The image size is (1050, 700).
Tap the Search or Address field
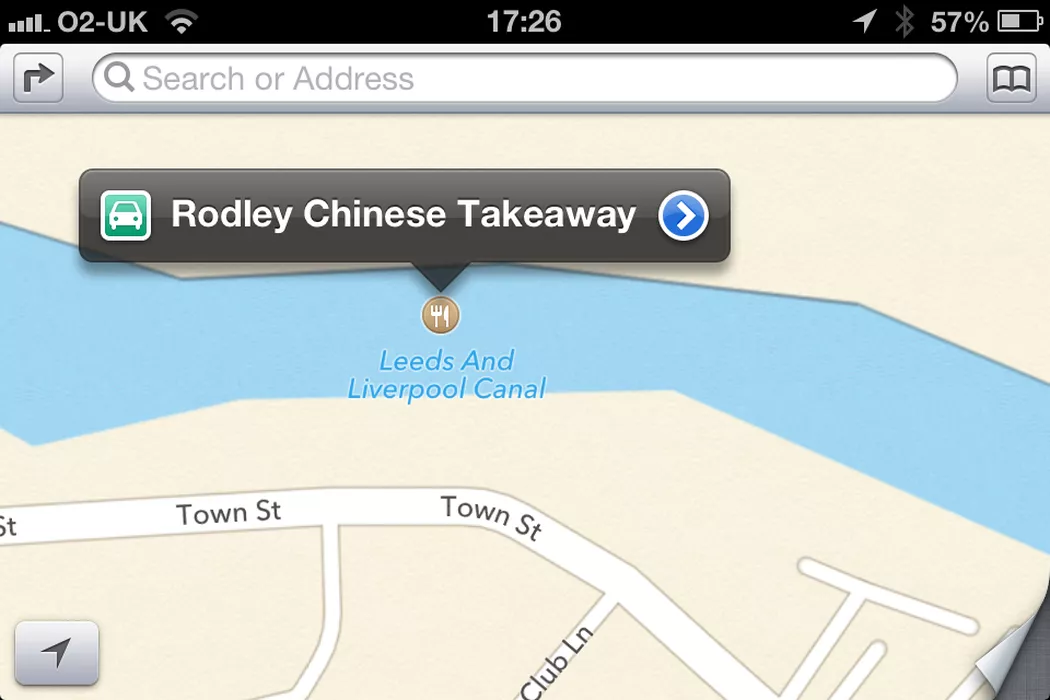tap(524, 79)
